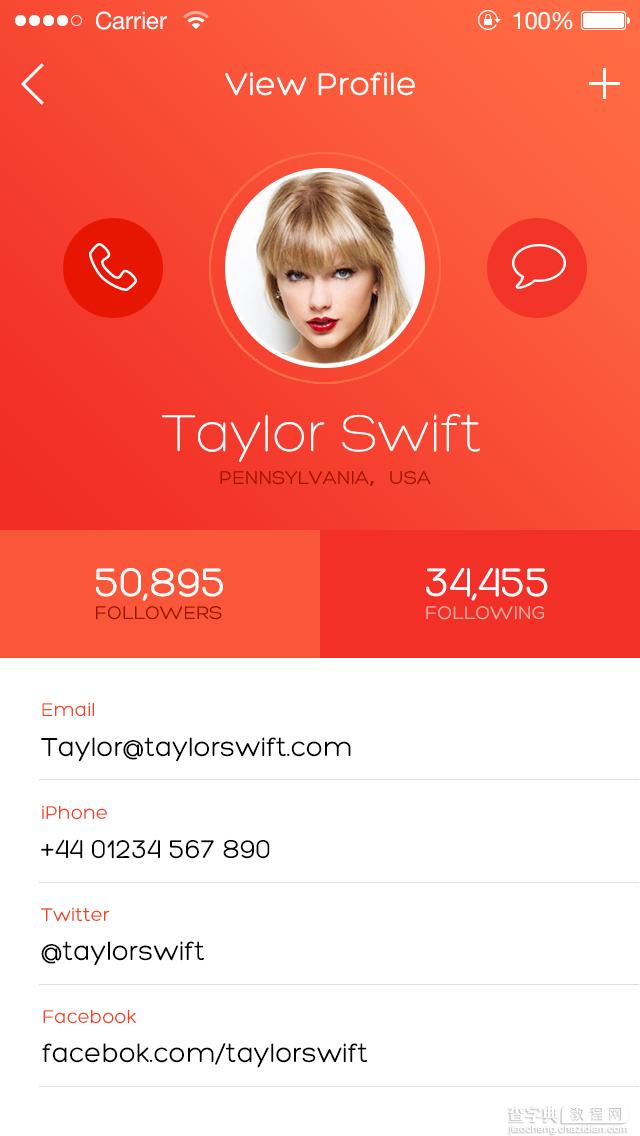Open the circular profile photo
Viewport: 640px width, 1136px height.
325,268
